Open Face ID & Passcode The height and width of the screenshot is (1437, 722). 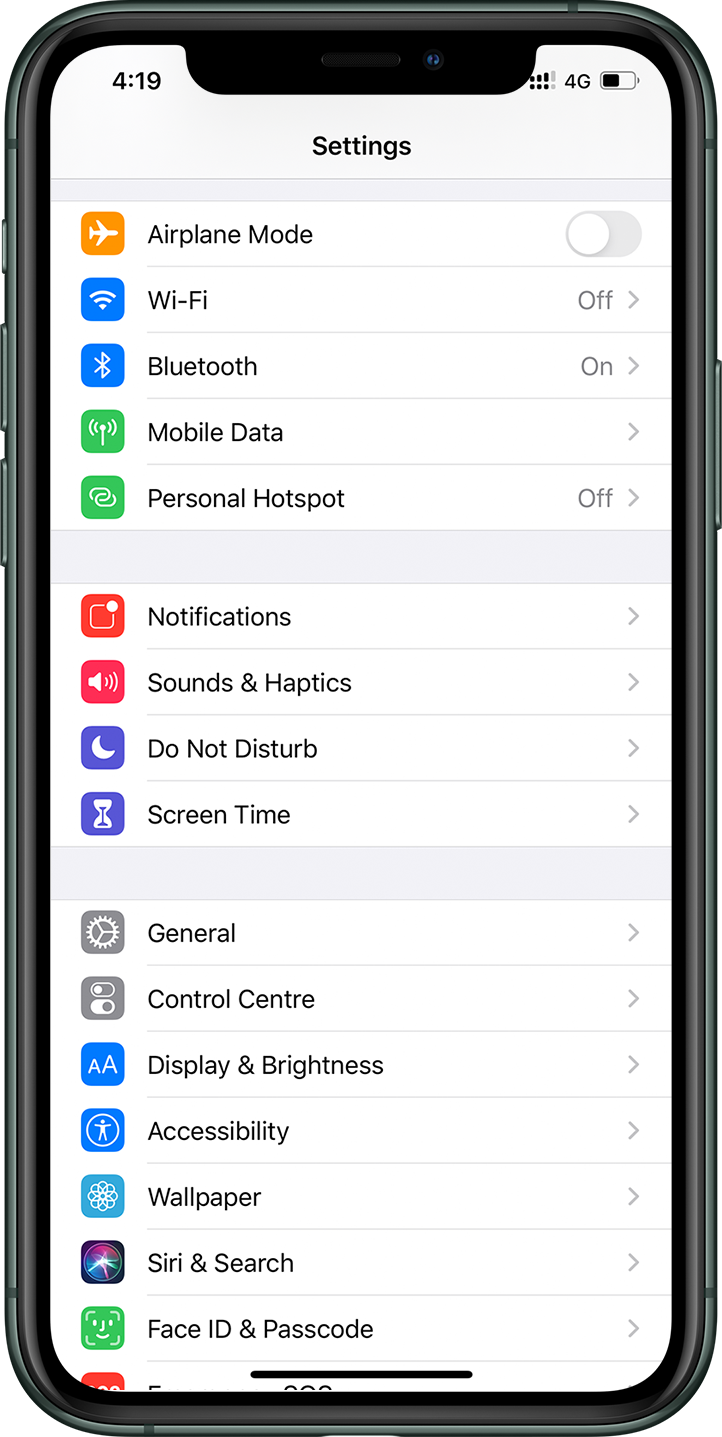(361, 1329)
